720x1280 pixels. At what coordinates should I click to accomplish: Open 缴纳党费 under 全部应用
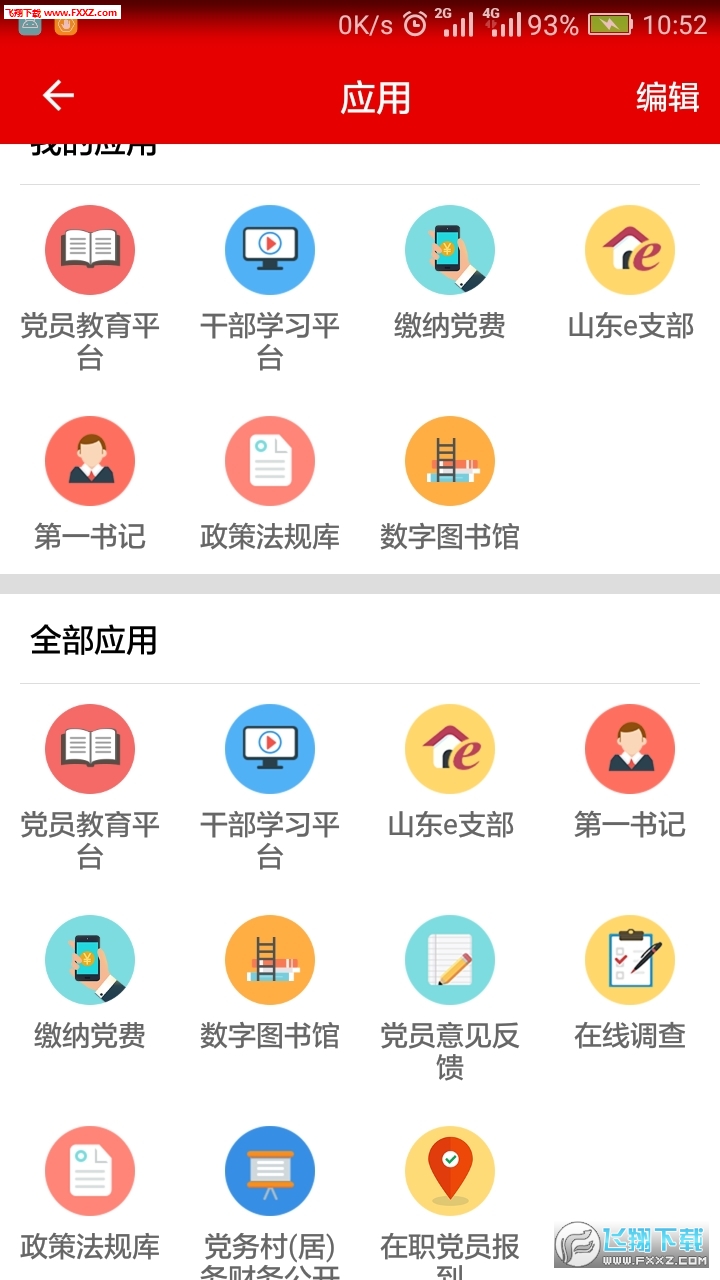click(90, 959)
